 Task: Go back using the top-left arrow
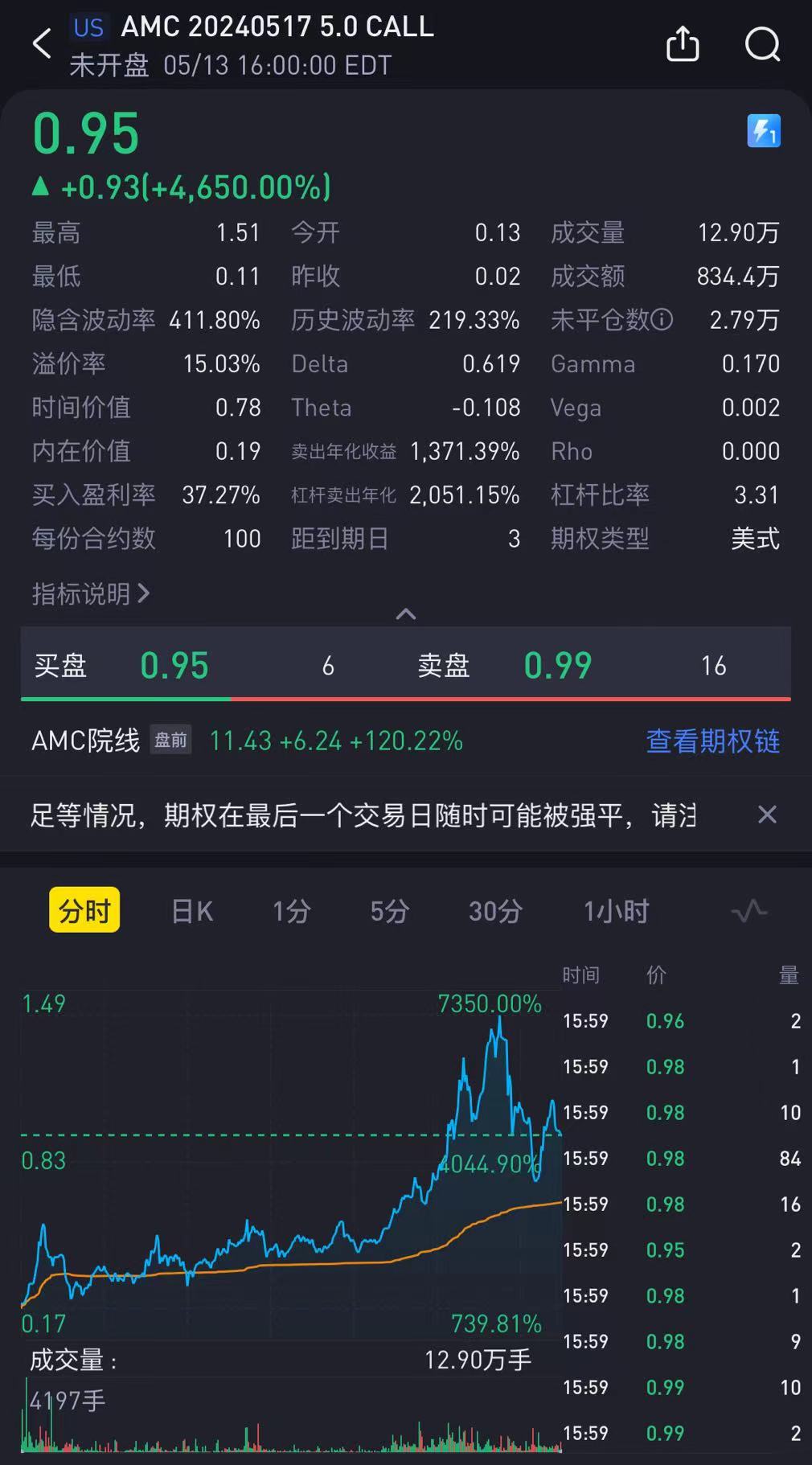[42, 43]
